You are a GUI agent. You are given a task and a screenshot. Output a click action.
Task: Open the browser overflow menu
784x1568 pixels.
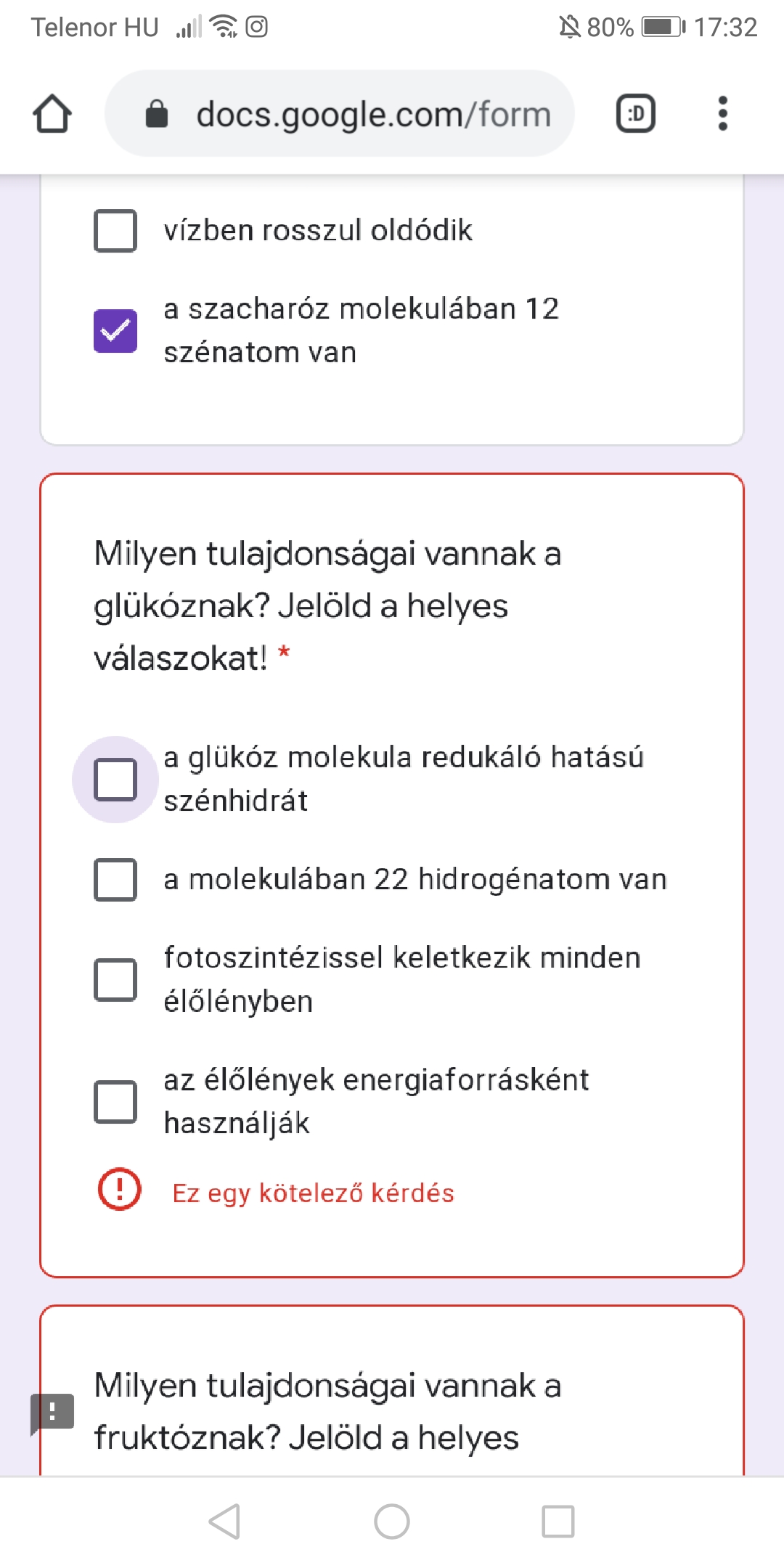click(722, 114)
